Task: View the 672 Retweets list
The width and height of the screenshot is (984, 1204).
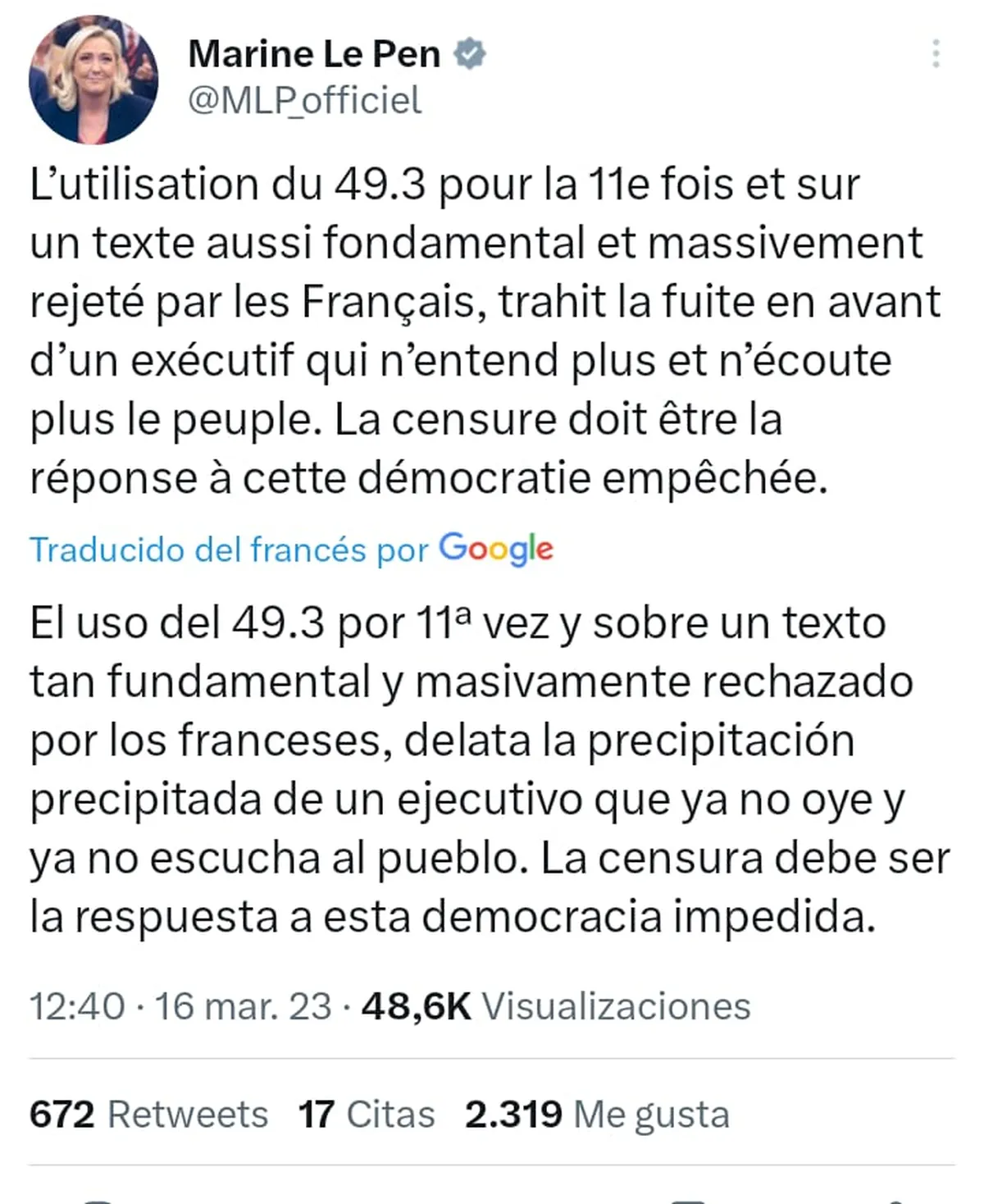Action: 148,1114
